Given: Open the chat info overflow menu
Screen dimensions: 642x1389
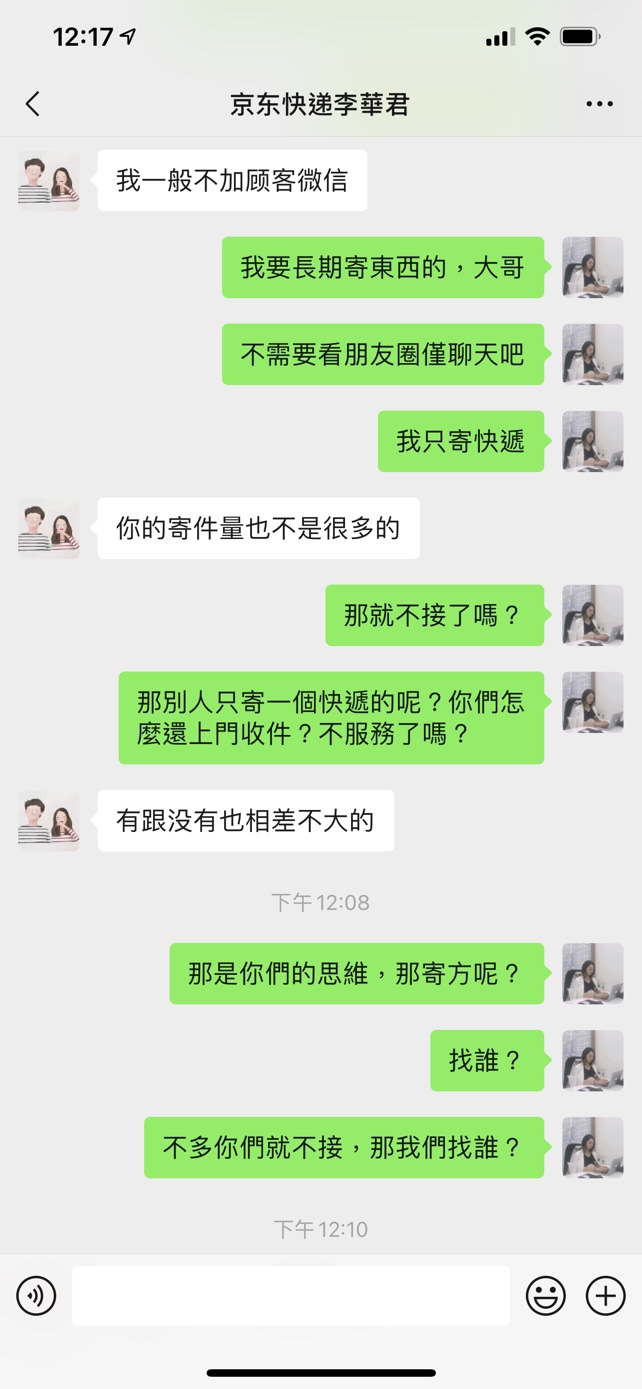Looking at the screenshot, I should (599, 104).
